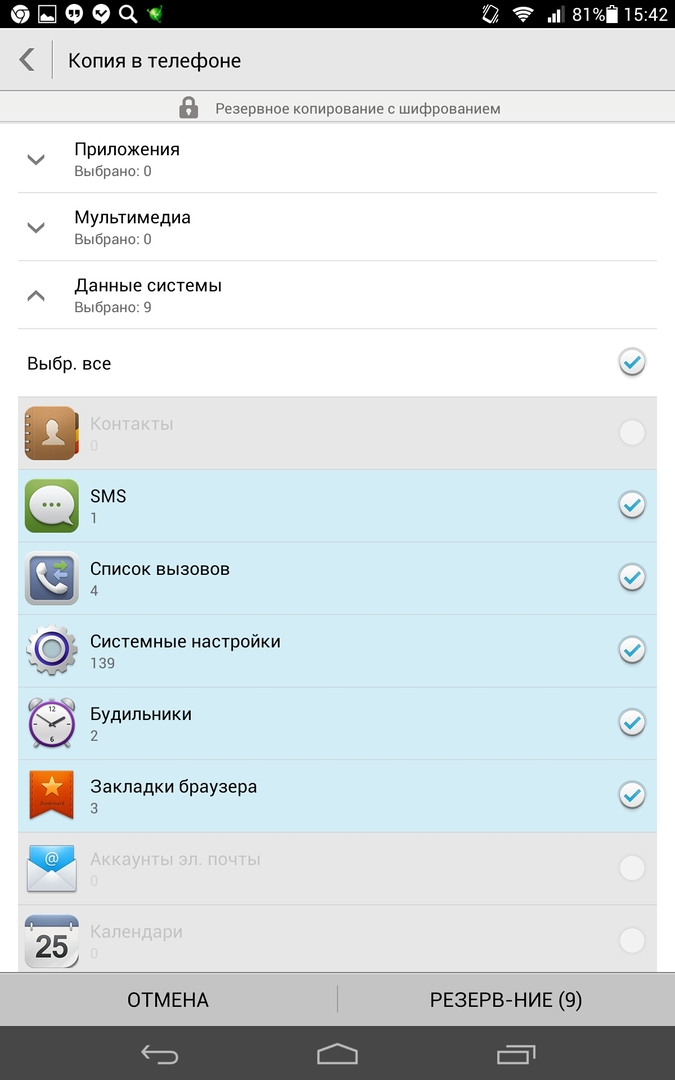Tap the ОТМЕНА button

click(x=168, y=1000)
